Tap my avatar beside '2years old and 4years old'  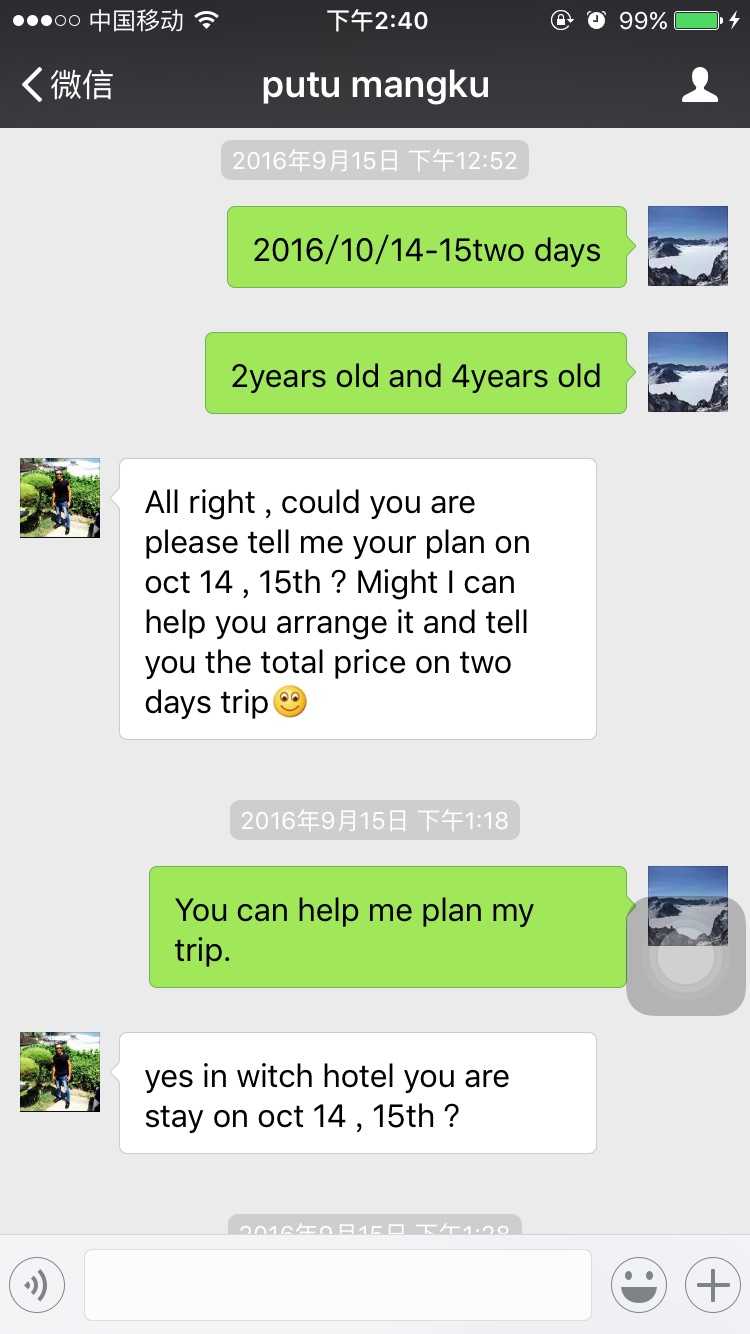pos(688,372)
